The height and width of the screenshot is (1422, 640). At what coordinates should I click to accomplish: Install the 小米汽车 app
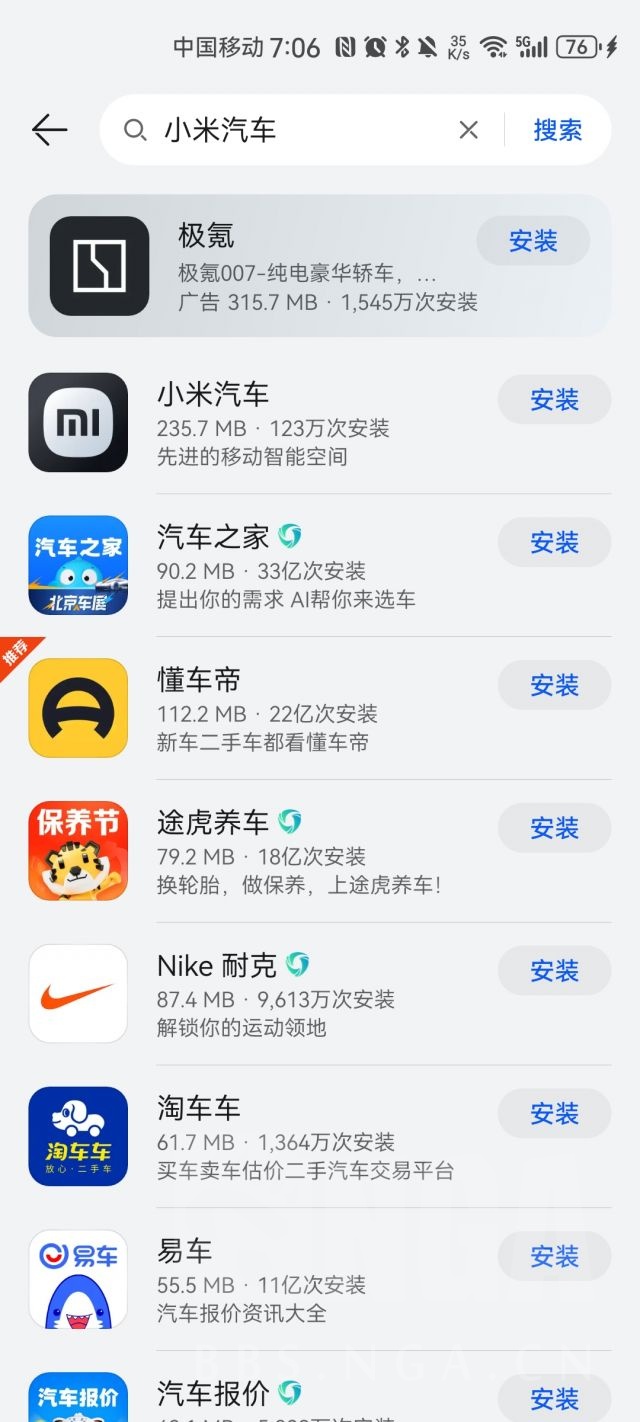coord(554,400)
